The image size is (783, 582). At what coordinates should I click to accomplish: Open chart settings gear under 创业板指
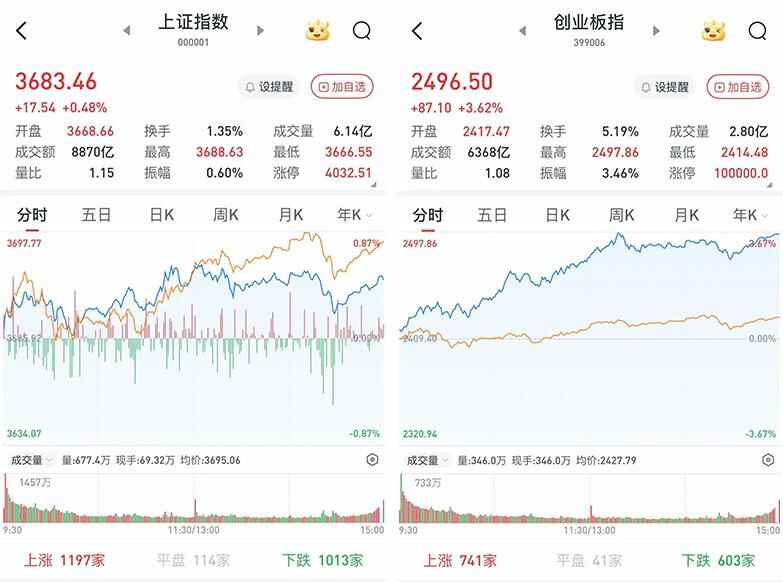(x=768, y=460)
